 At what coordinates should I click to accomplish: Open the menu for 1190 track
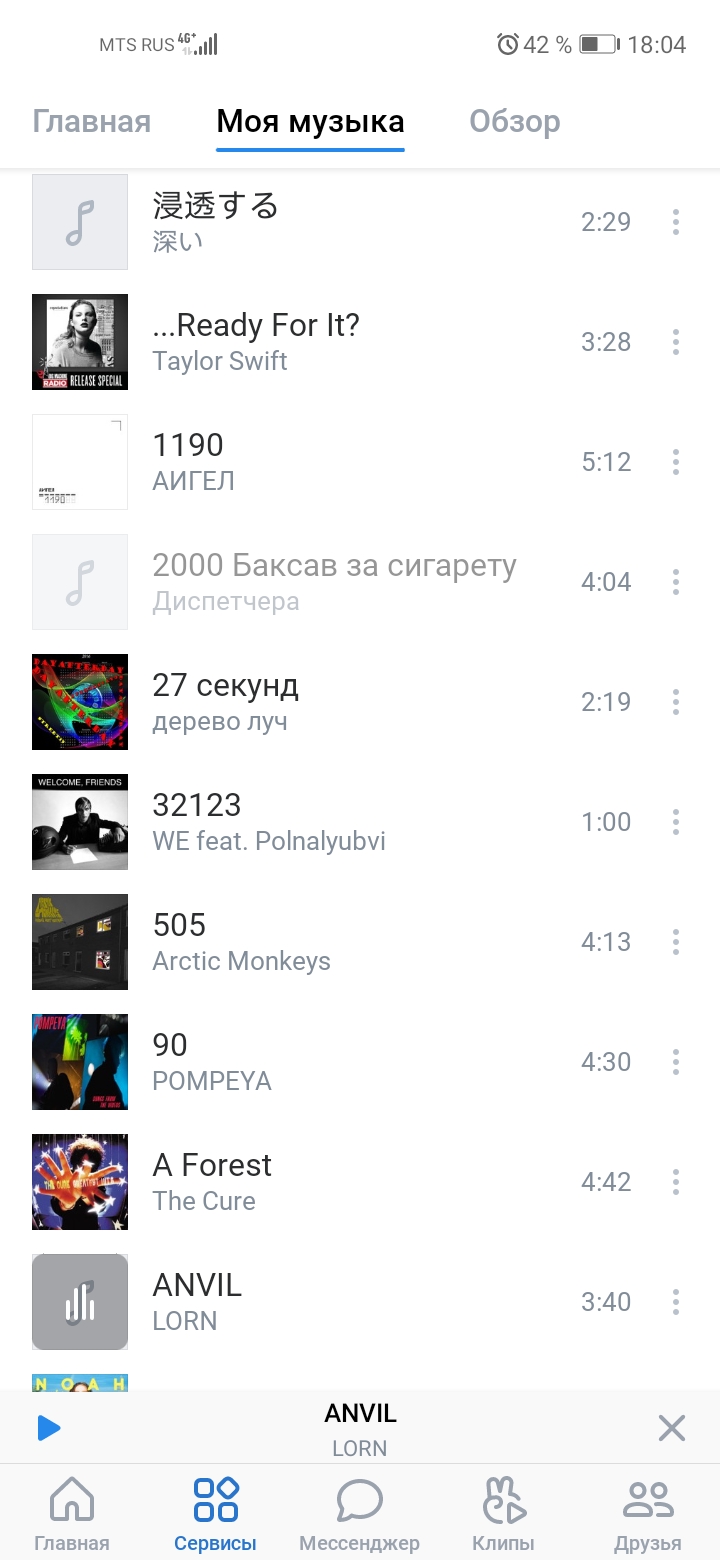pos(676,462)
